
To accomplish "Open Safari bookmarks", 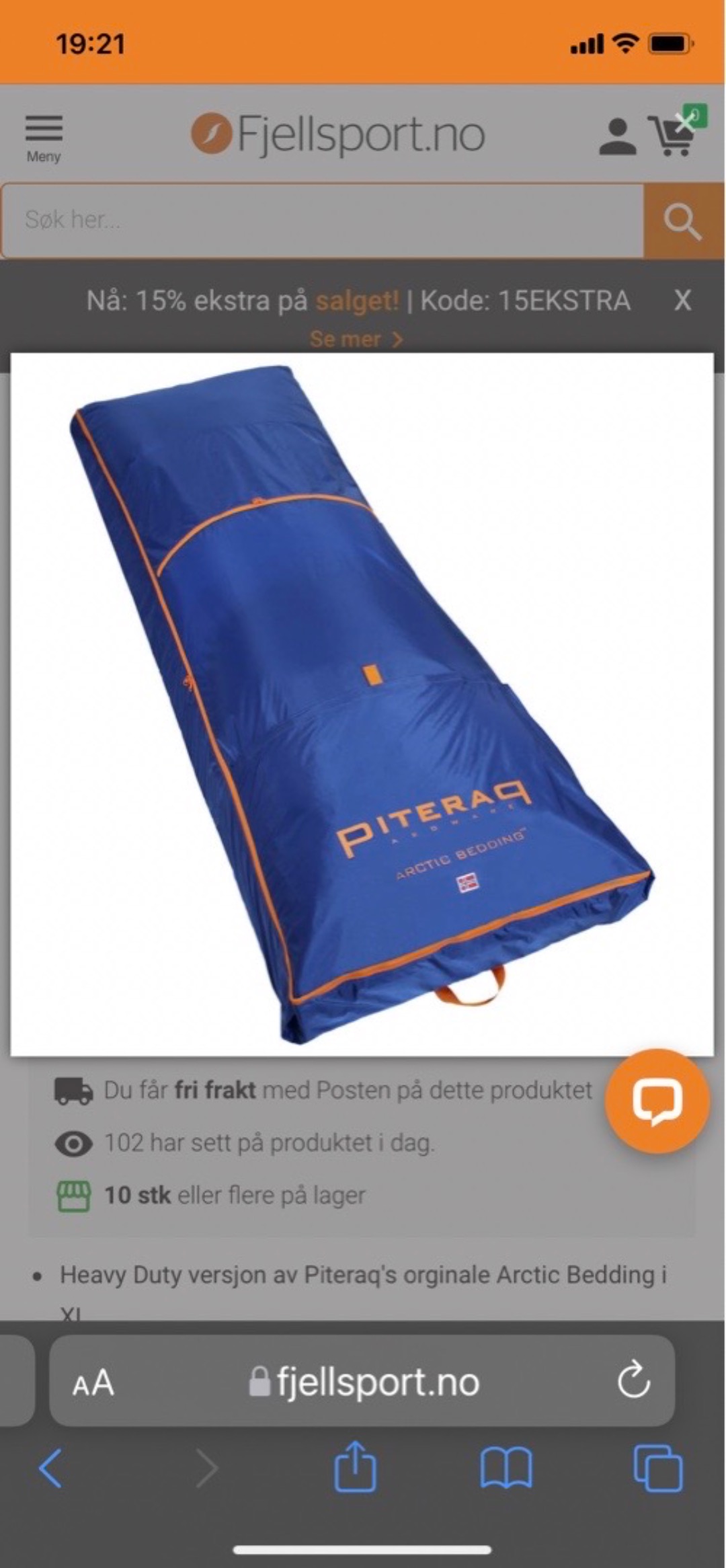I will point(506,1468).
